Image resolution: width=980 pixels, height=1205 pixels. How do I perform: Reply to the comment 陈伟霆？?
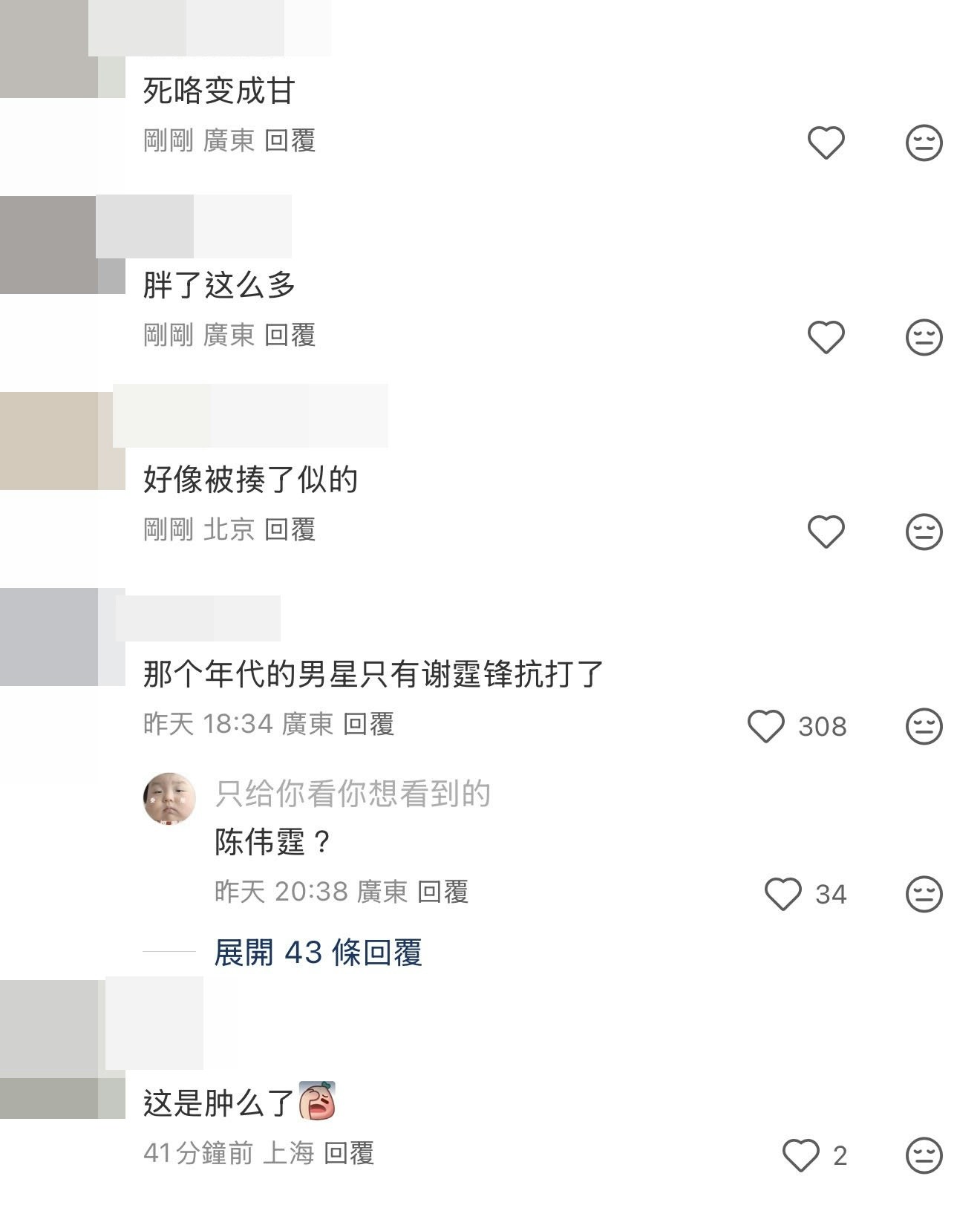click(443, 892)
